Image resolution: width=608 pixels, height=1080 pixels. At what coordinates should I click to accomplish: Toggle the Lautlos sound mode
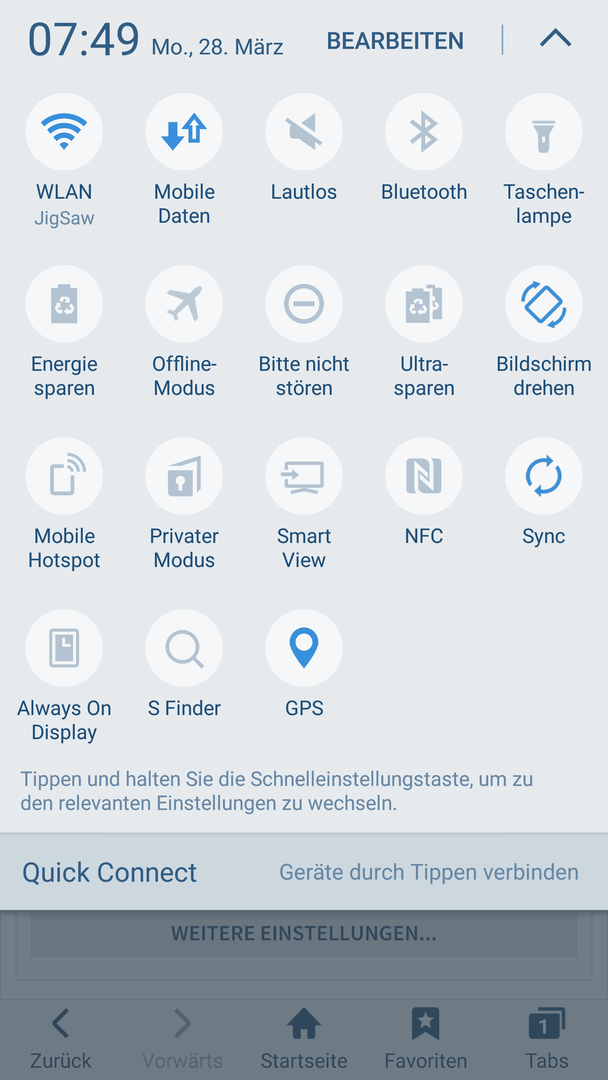click(x=304, y=132)
